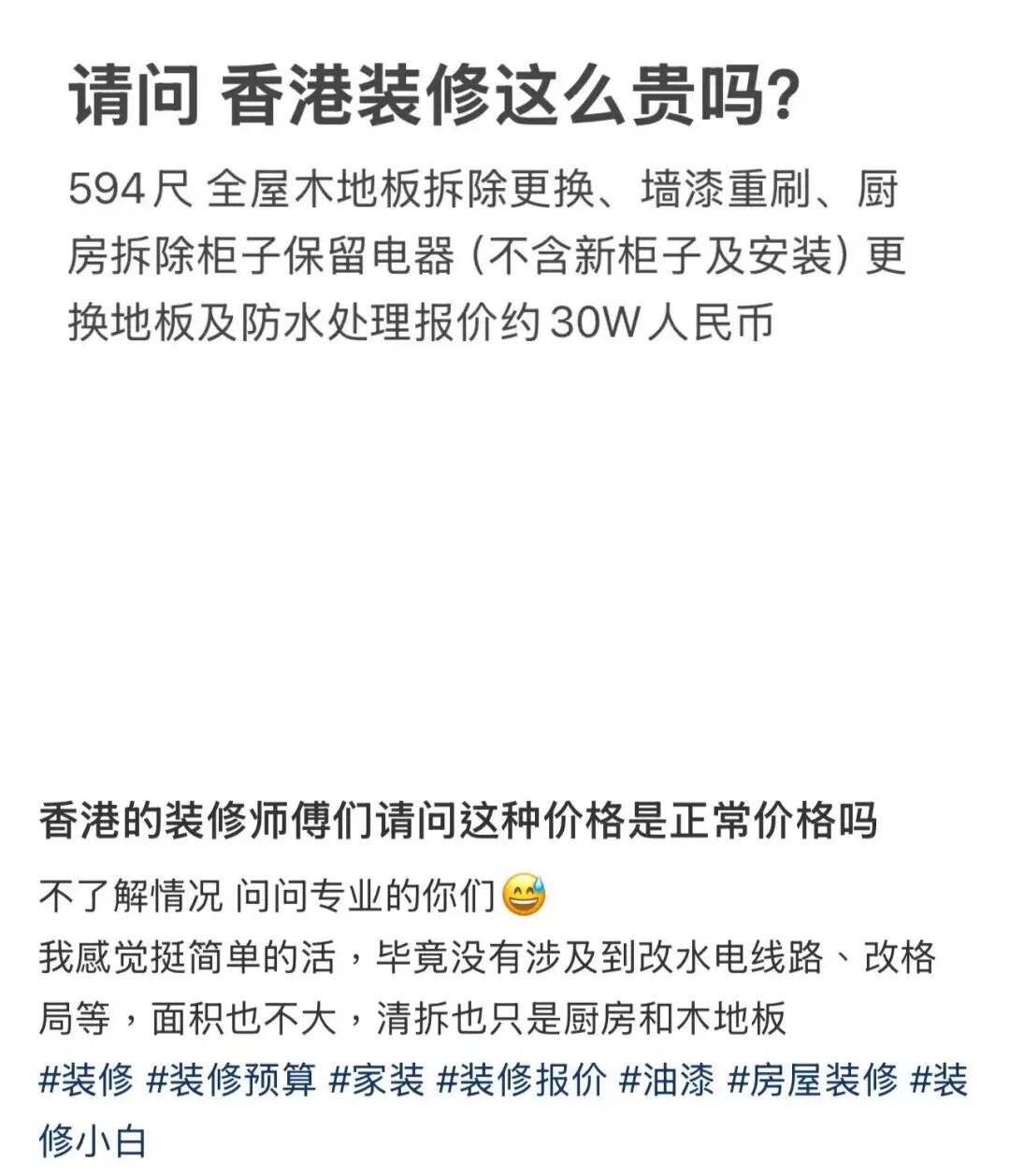This screenshot has height=1176, width=1010.
Task: View posts tagged #装修报价
Action: [521, 1080]
